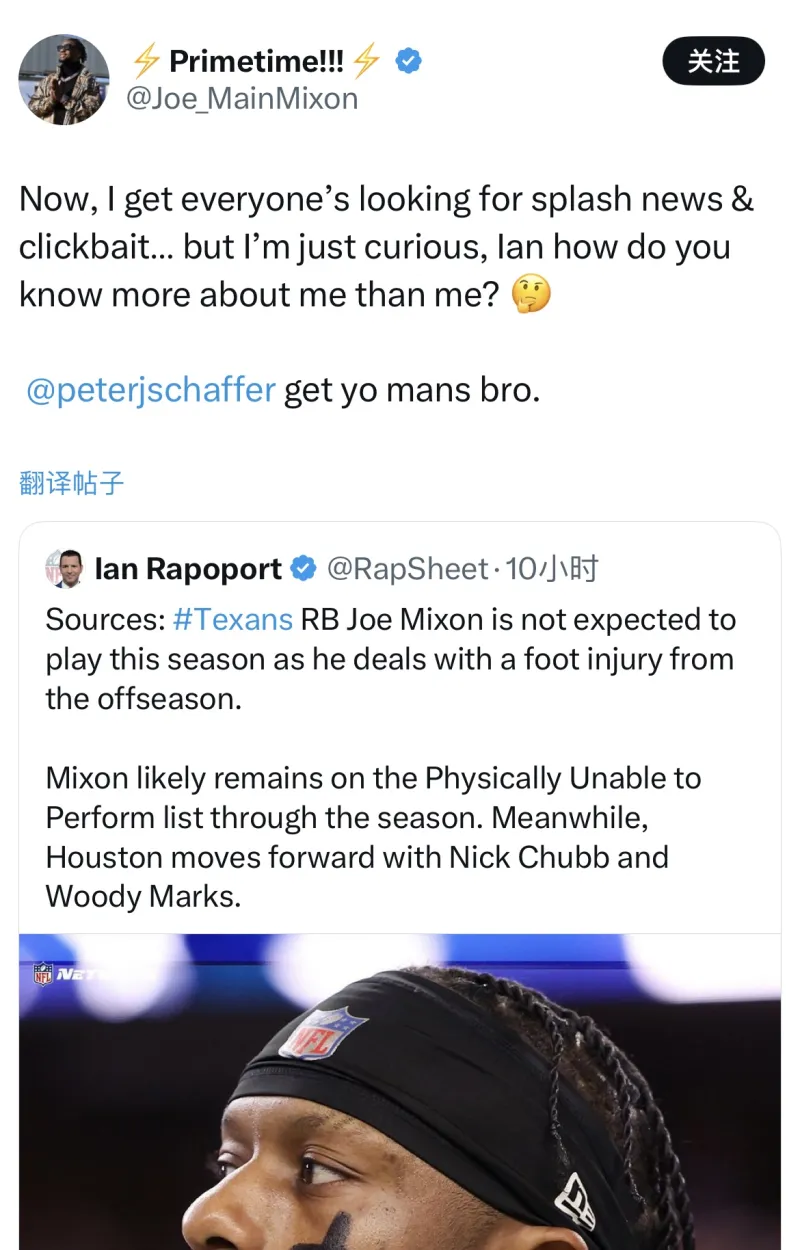The image size is (800, 1250).
Task: Translate the post using 翻译帖子
Action: (69, 483)
